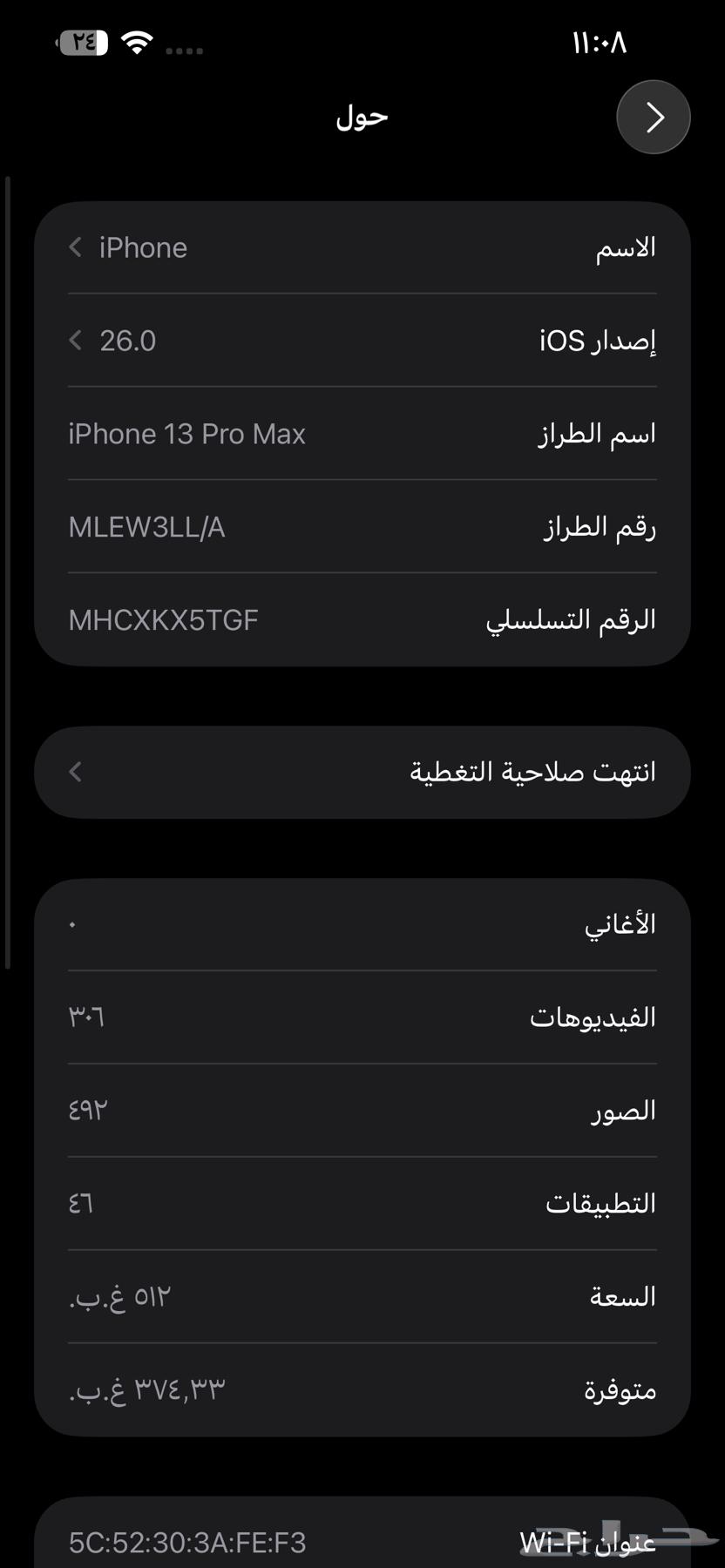Tap the model number MLEW3LL/A
The height and width of the screenshot is (1568, 725).
tap(362, 526)
